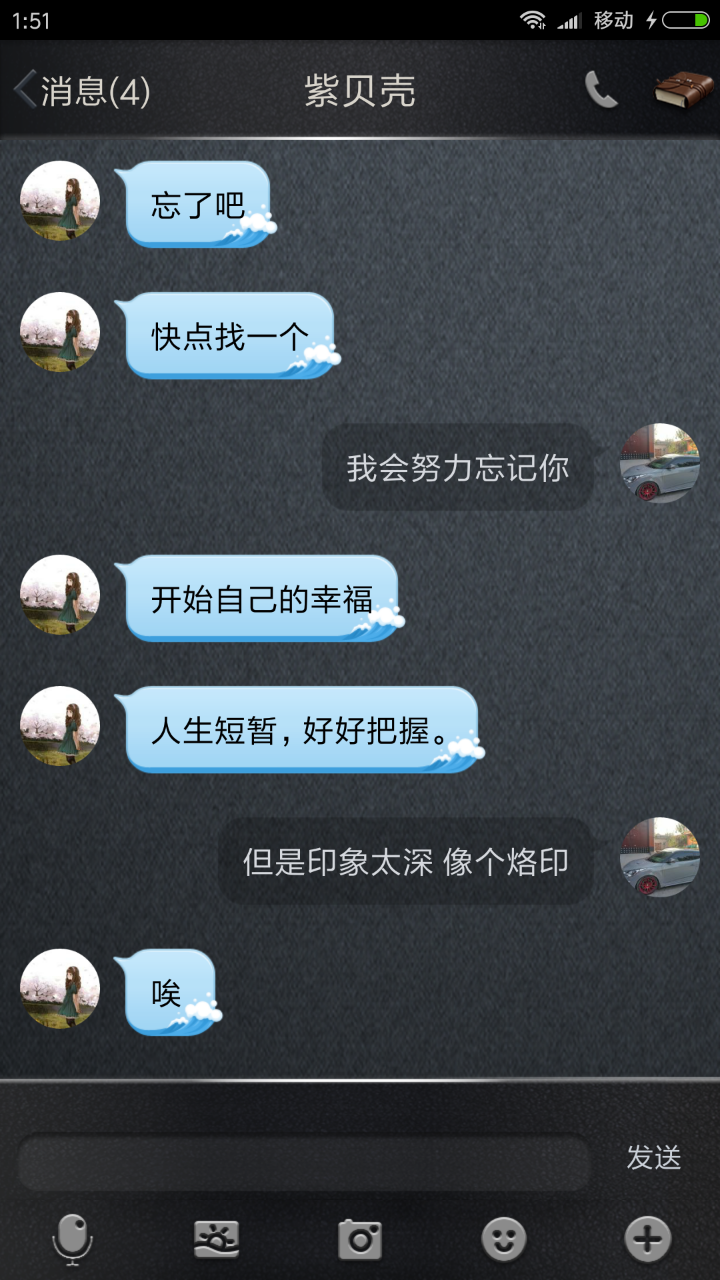The image size is (720, 1280).
Task: Open the photo gallery picker
Action: (x=216, y=1240)
